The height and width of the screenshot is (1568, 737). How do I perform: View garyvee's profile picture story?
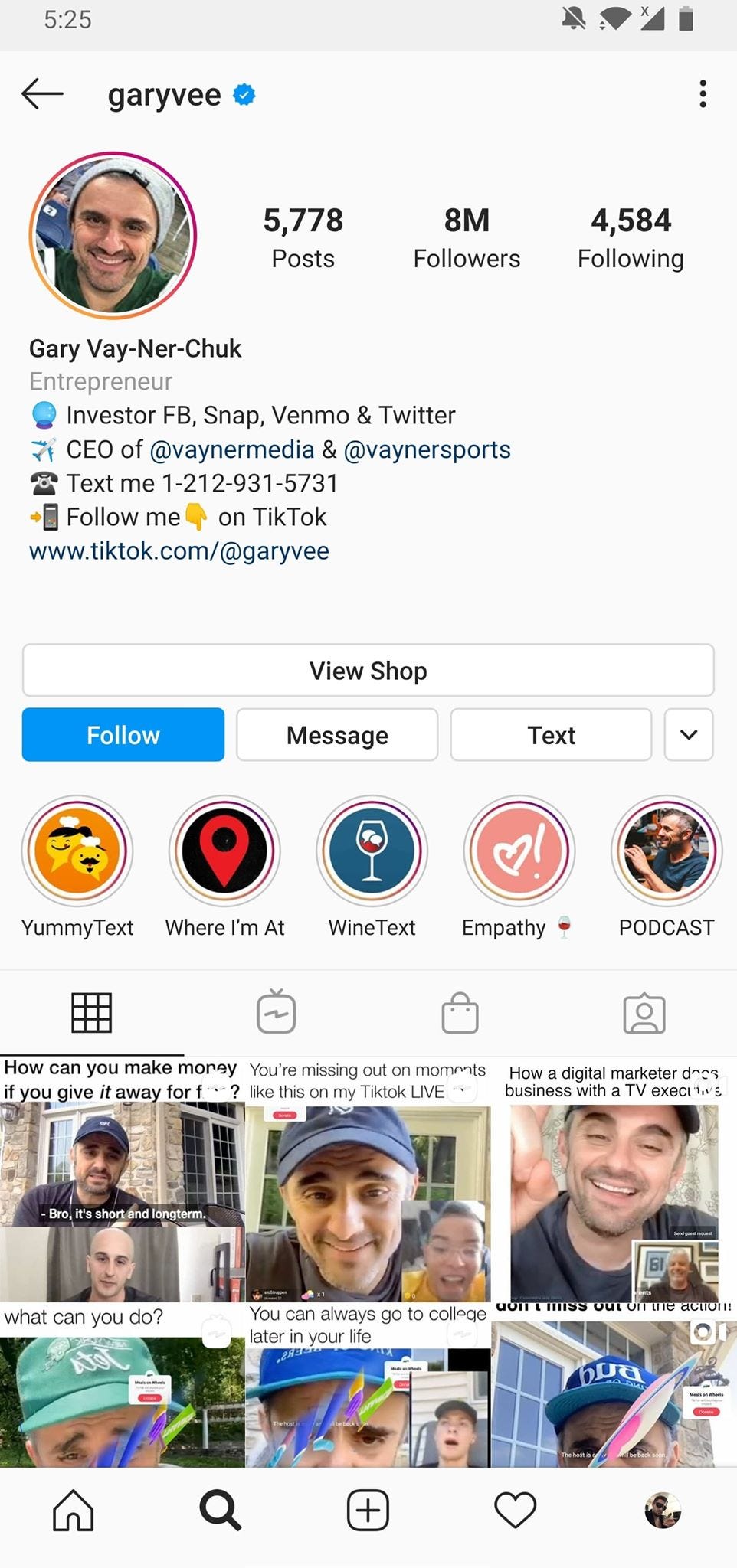pos(113,235)
